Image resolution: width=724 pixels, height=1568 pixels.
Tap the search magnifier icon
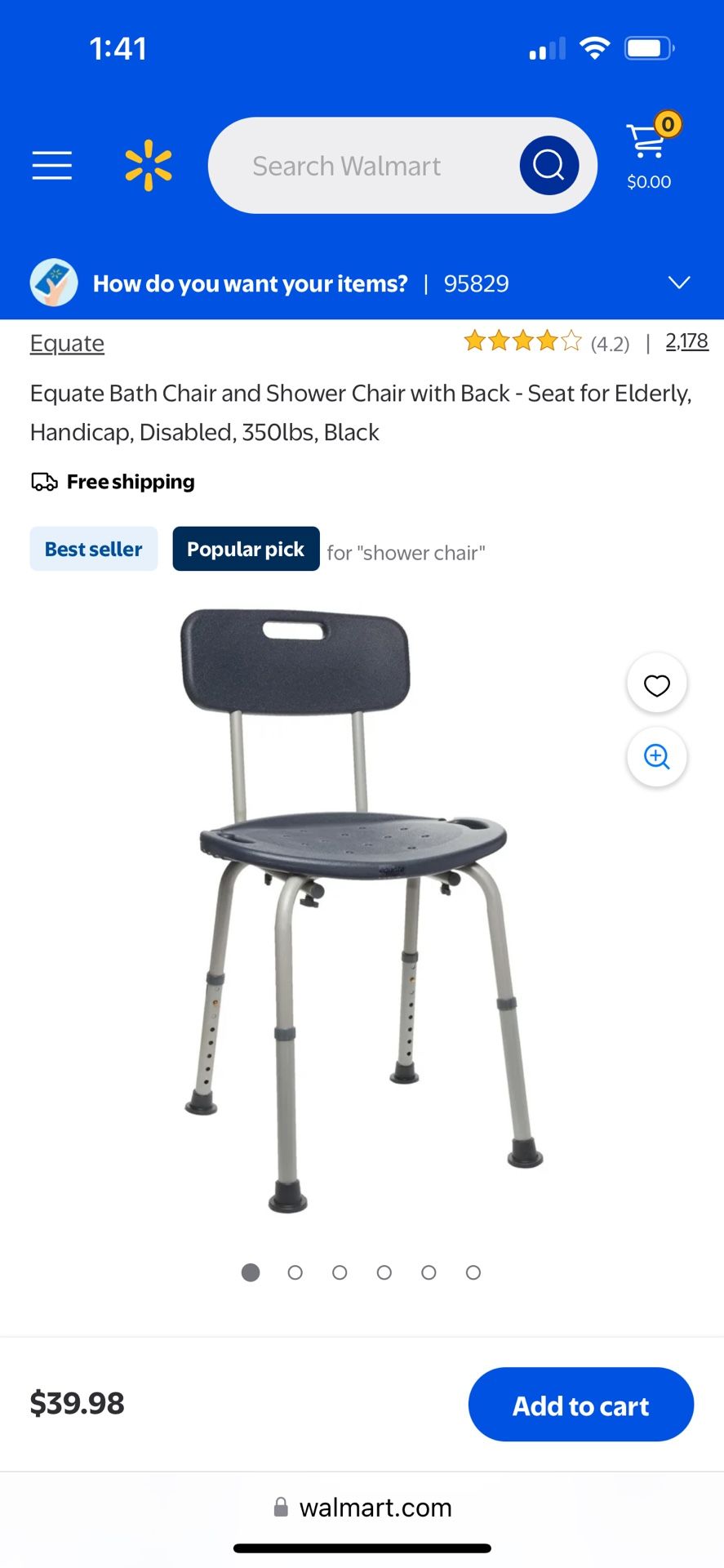549,165
